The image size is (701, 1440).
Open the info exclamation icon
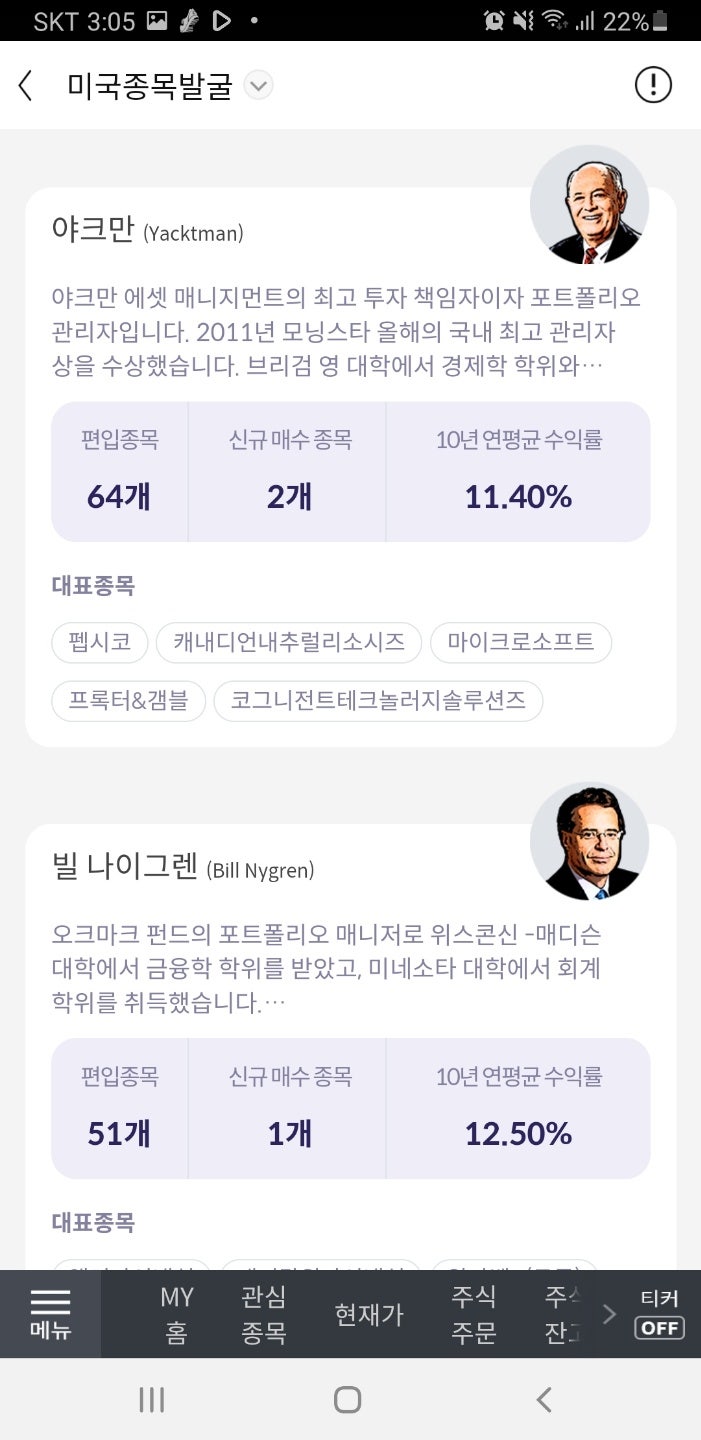(x=653, y=86)
